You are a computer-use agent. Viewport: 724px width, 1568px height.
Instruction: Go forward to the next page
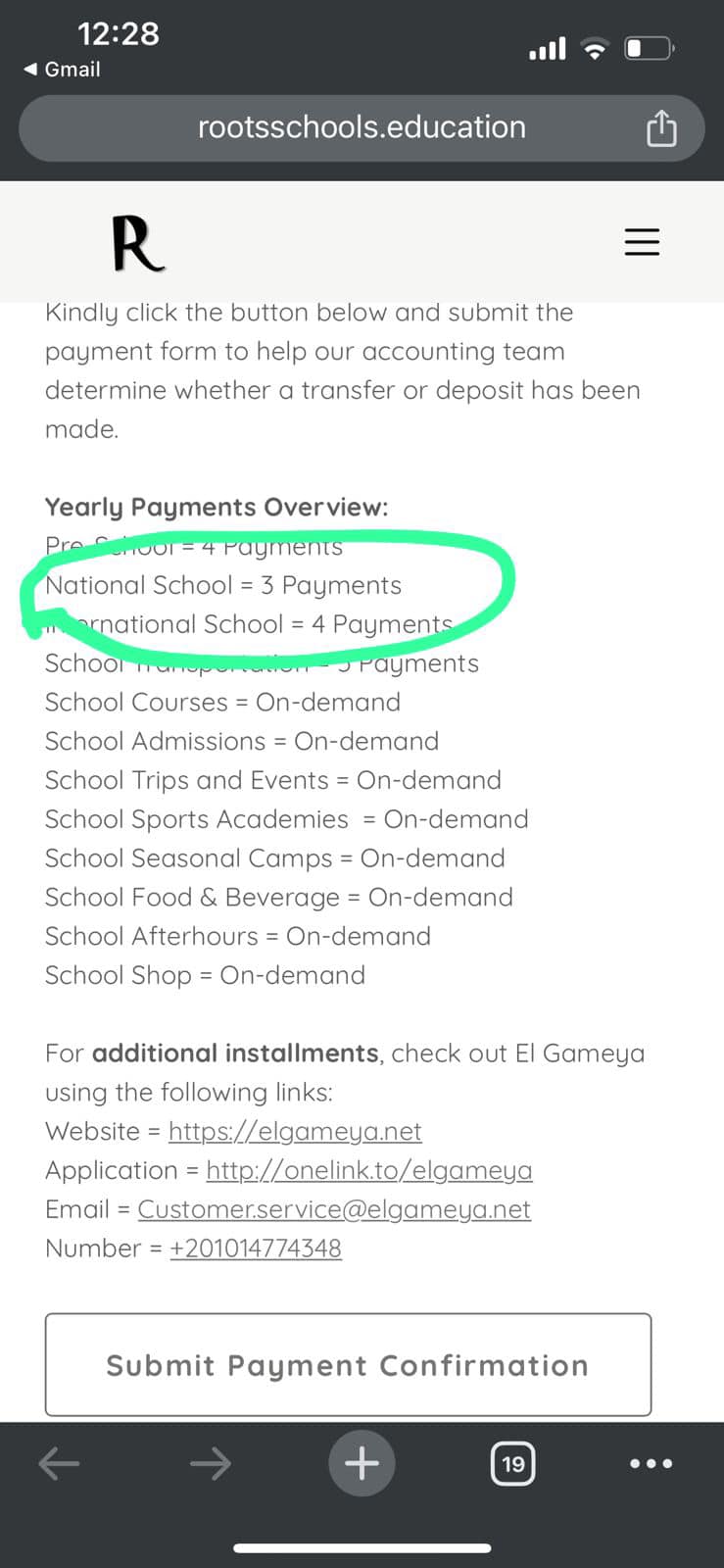(210, 1464)
